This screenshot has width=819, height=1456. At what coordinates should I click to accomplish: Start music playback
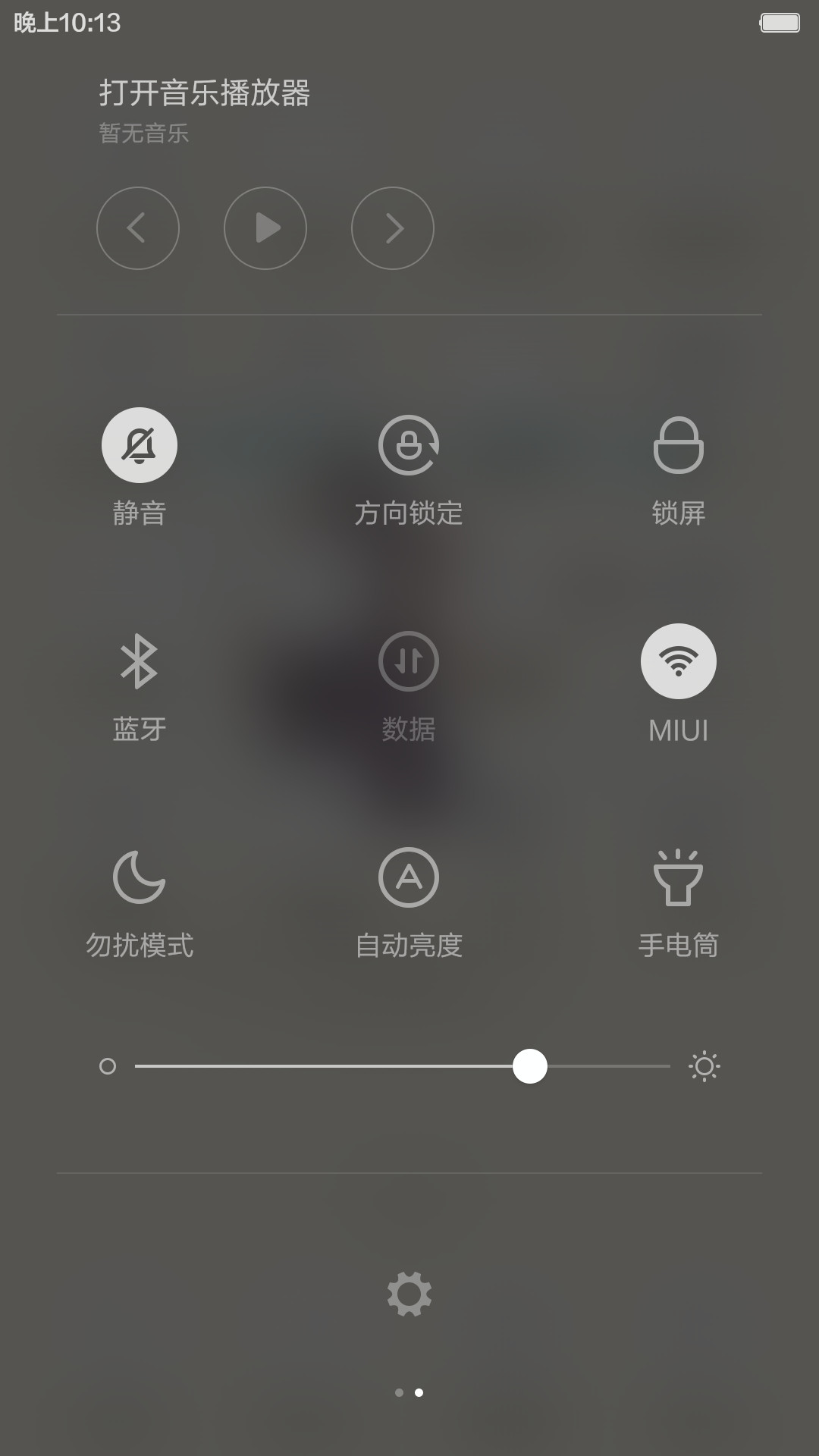[265, 228]
